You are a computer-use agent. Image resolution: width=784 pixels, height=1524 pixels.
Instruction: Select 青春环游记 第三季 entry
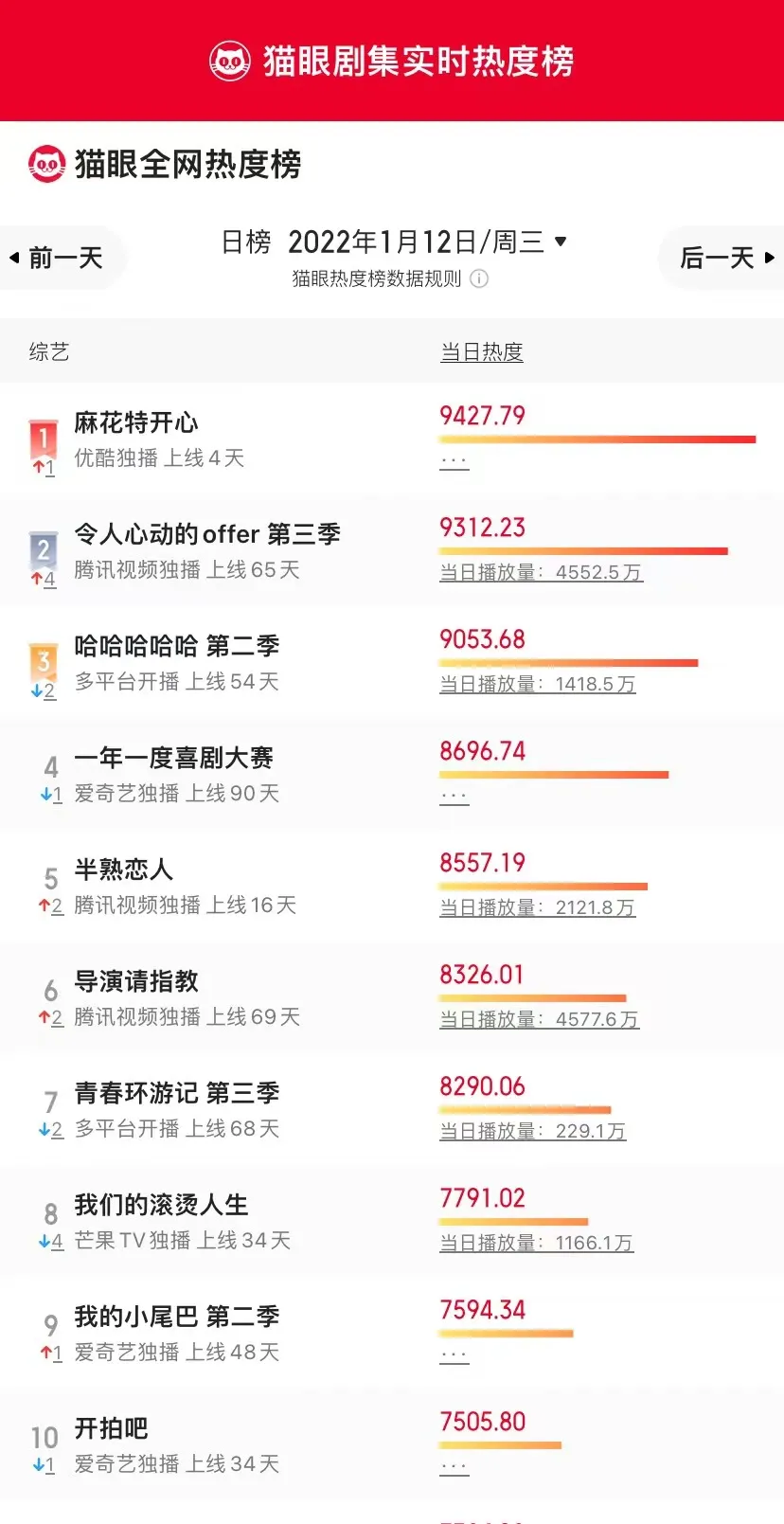392,1109
